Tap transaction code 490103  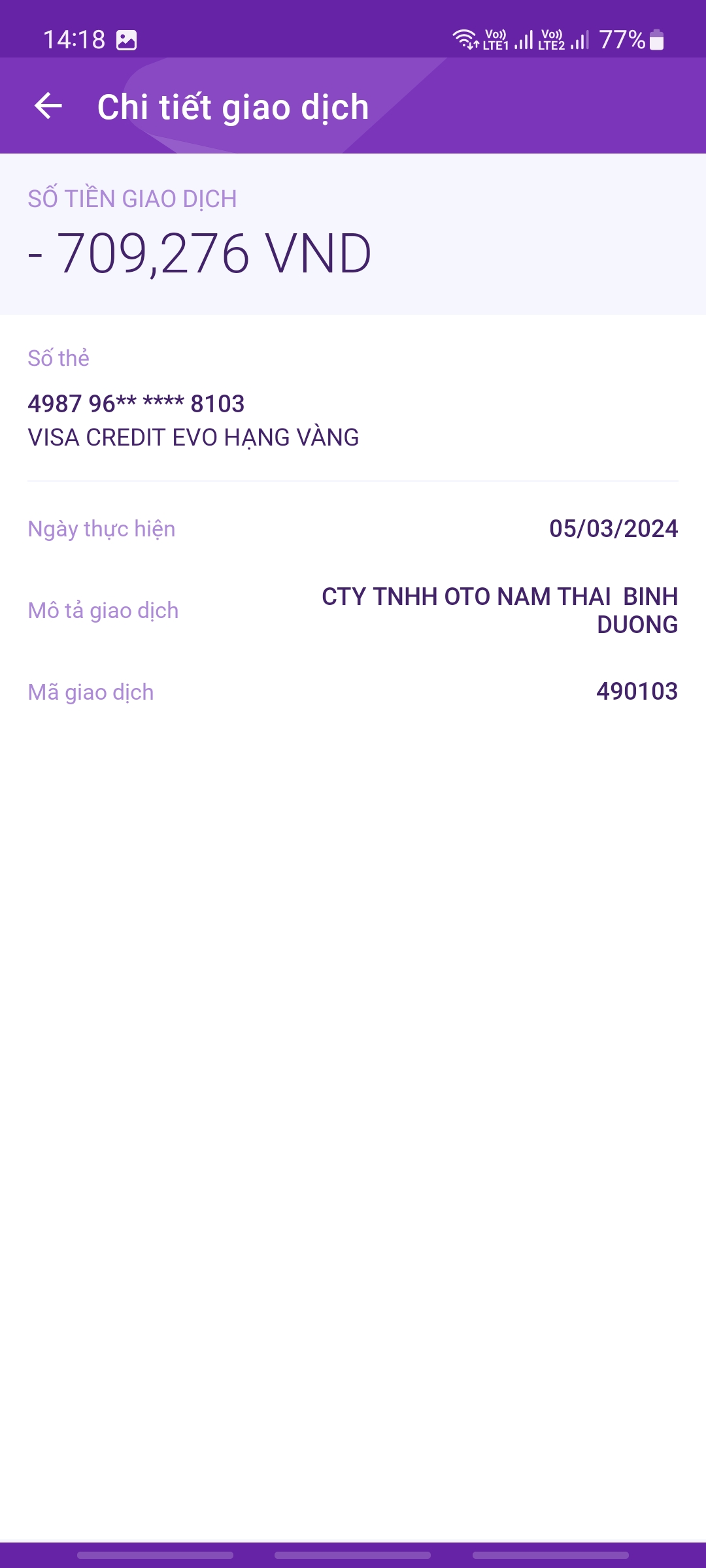point(638,693)
